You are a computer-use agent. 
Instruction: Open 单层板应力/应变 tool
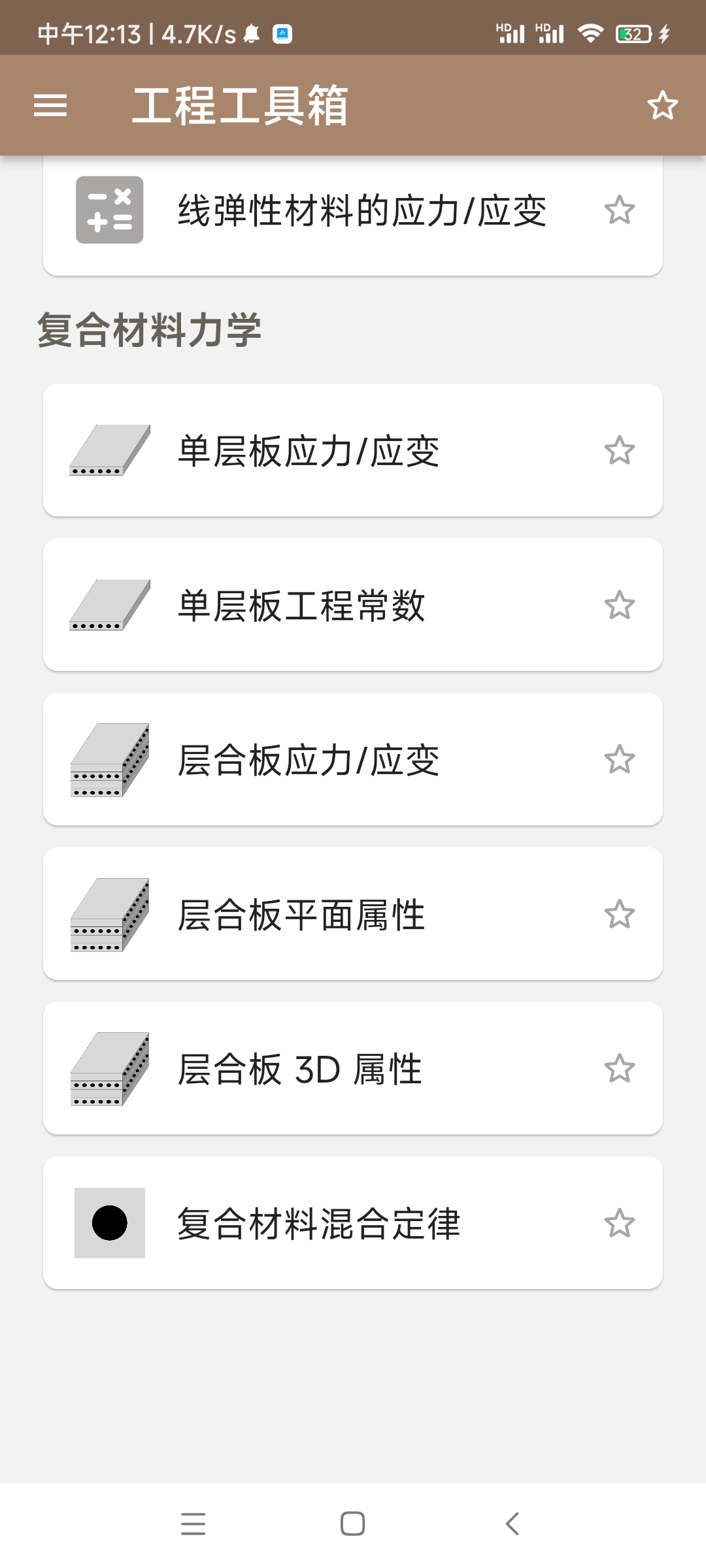(x=309, y=451)
